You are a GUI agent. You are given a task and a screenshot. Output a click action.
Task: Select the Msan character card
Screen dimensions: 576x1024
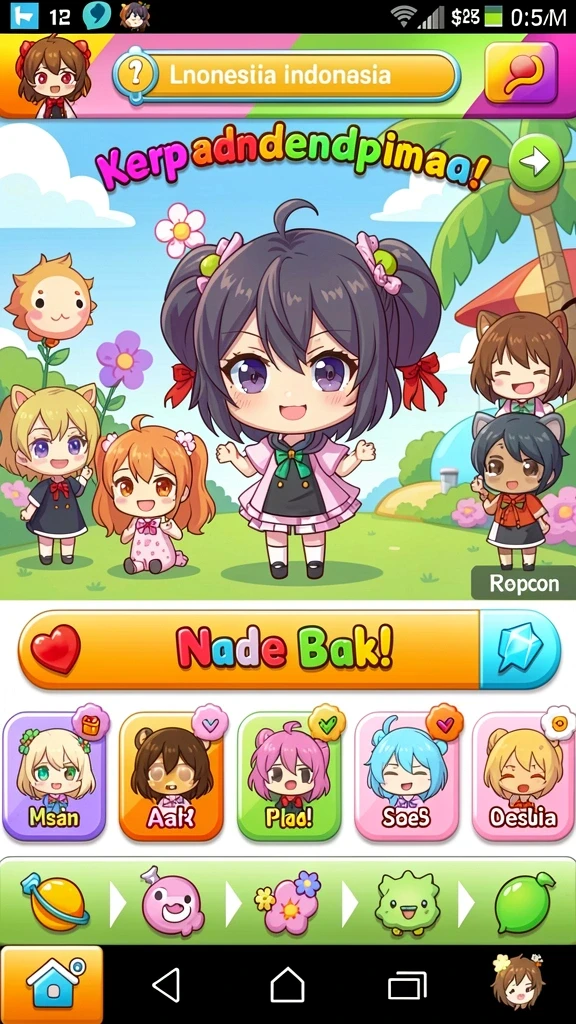pyautogui.click(x=54, y=776)
